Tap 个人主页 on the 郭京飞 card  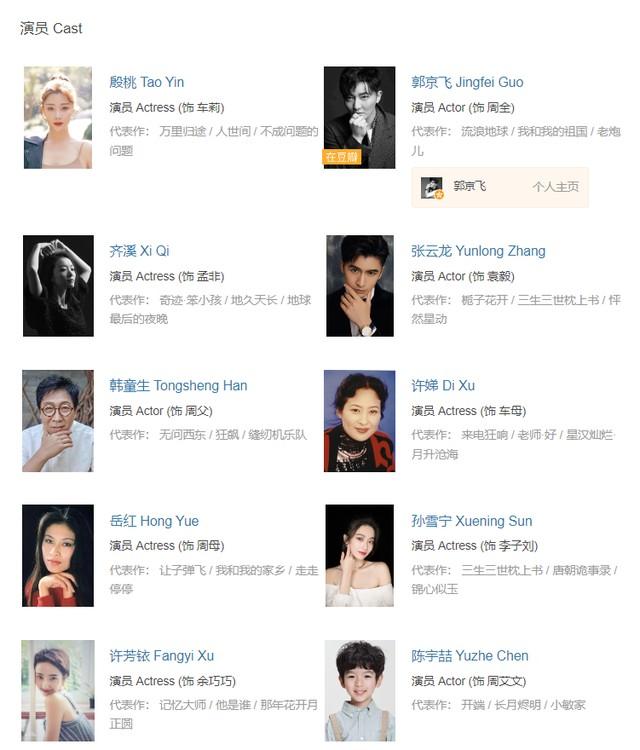(555, 187)
